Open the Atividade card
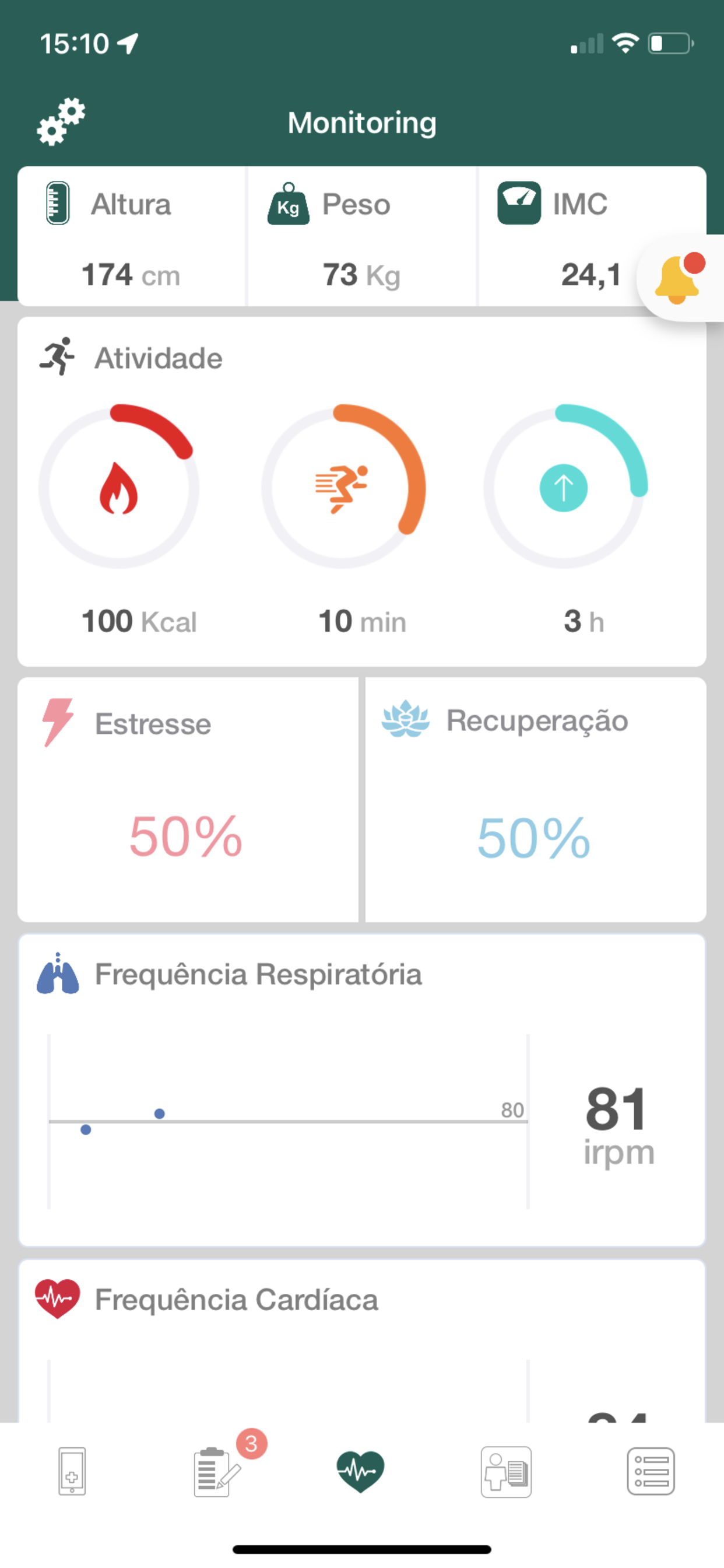 coord(362,492)
